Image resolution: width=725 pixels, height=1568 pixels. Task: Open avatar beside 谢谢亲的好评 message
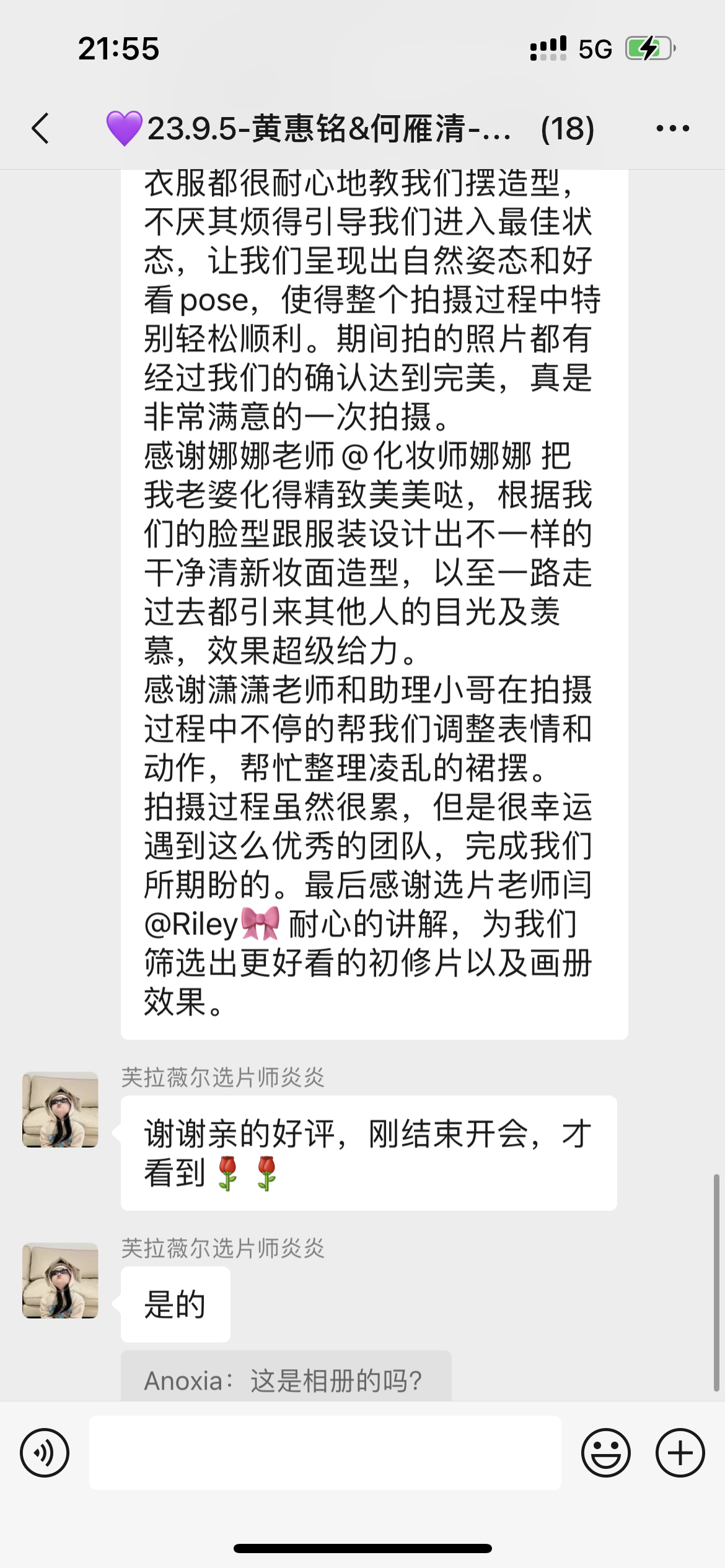60,1110
